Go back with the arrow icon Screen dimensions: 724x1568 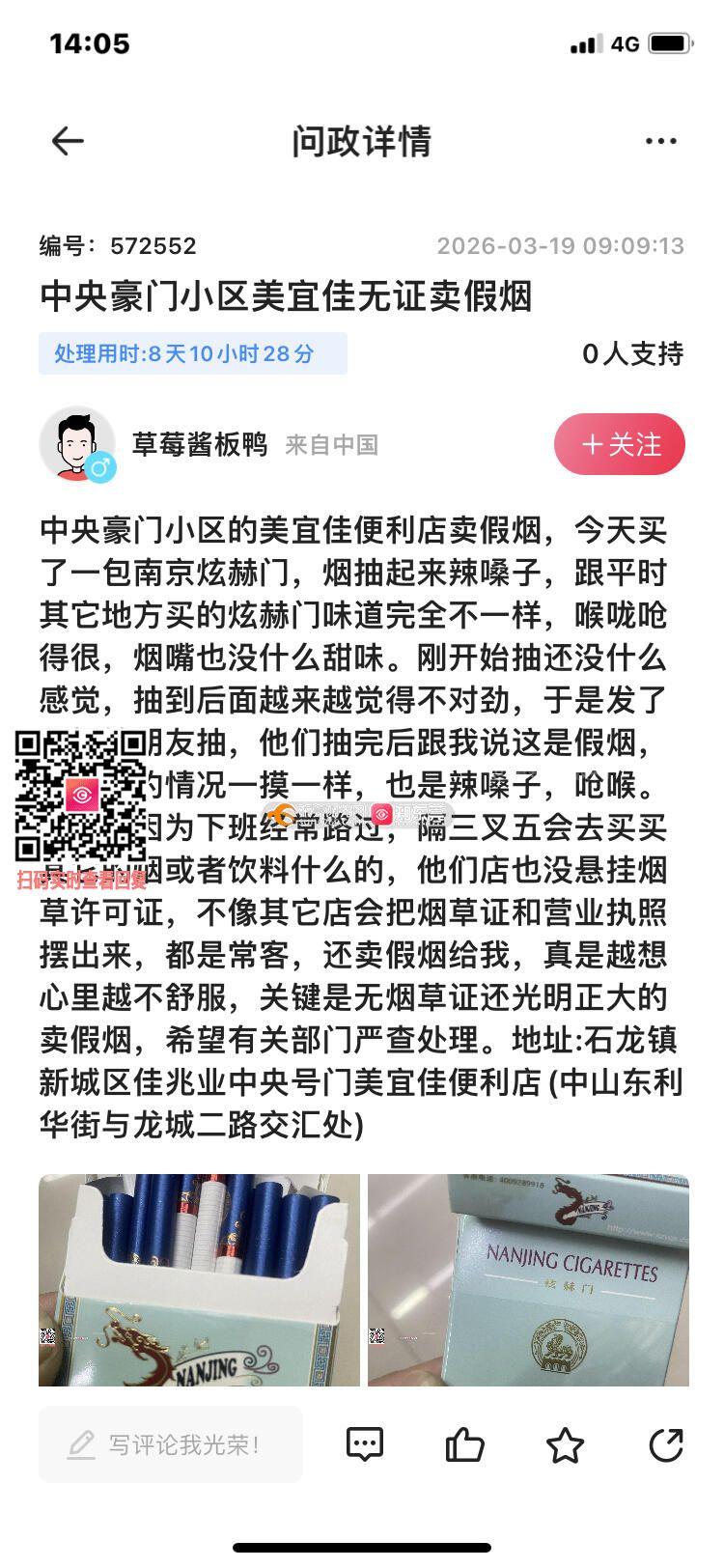68,142
